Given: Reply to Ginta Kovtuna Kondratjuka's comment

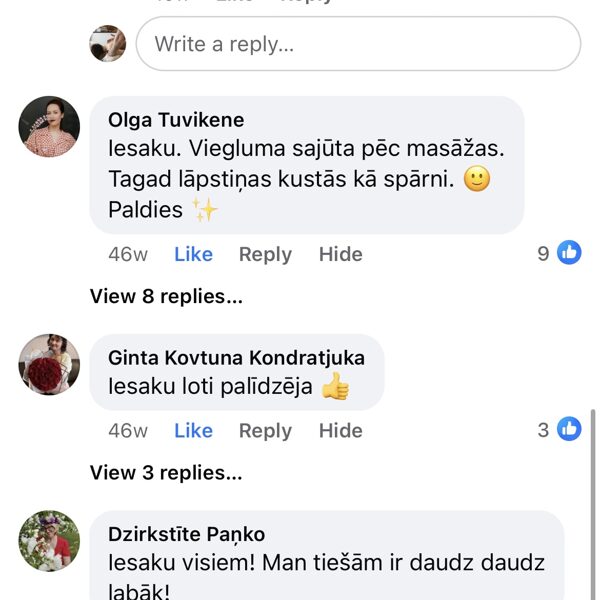Looking at the screenshot, I should point(265,431).
